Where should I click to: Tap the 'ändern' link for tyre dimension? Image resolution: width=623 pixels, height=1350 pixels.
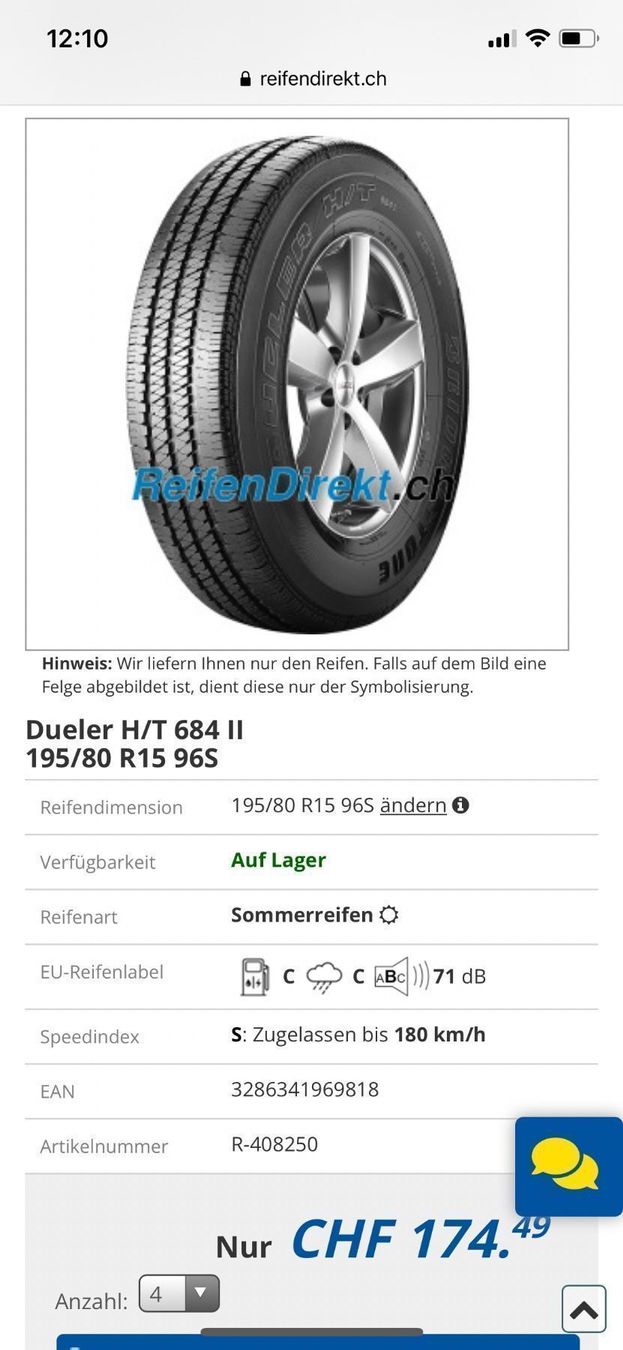point(413,805)
